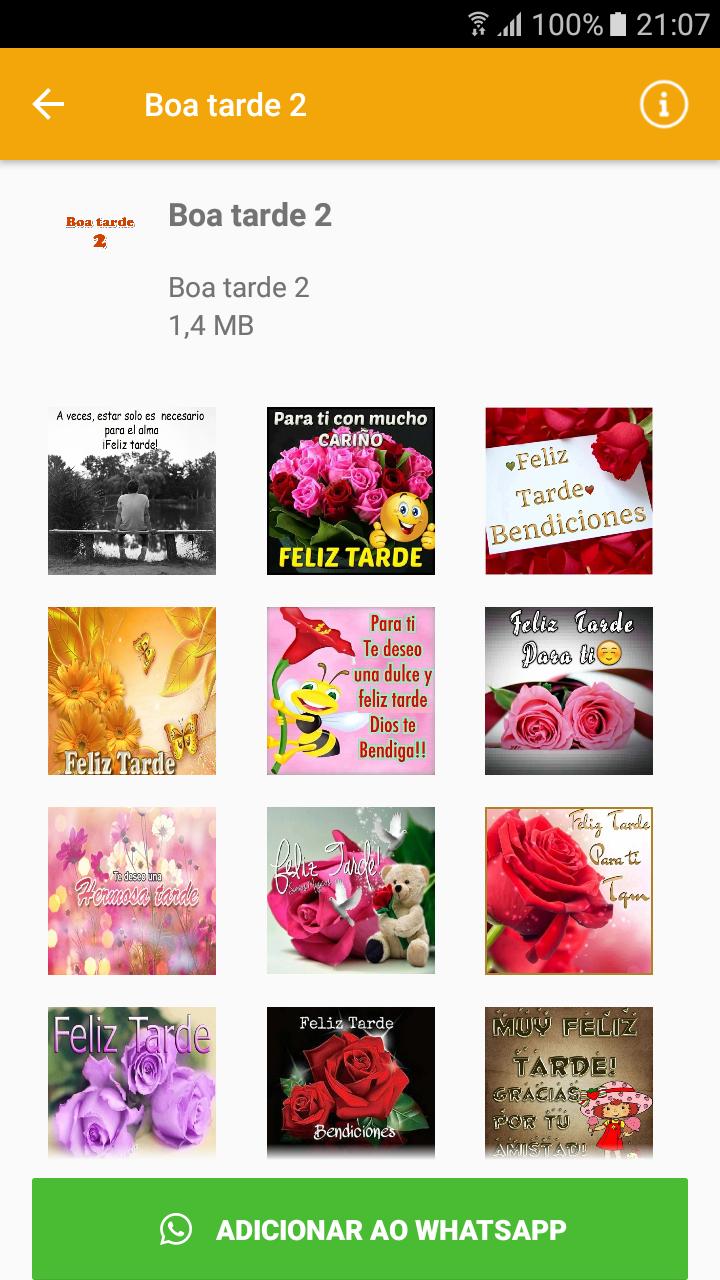Select the 'Feliz Tarde Bendiciones' note sticker
The image size is (720, 1280).
tap(569, 491)
